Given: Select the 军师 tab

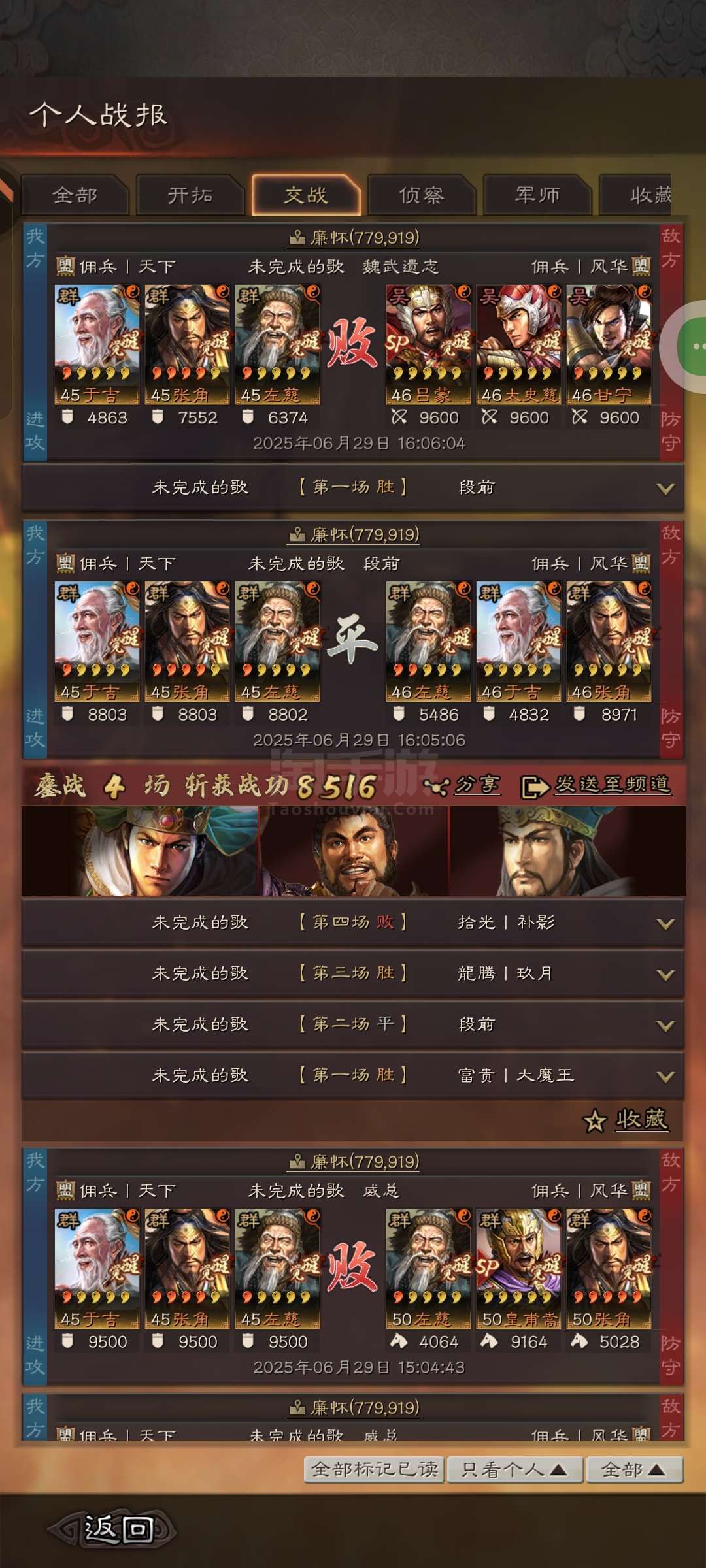Looking at the screenshot, I should pyautogui.click(x=537, y=195).
